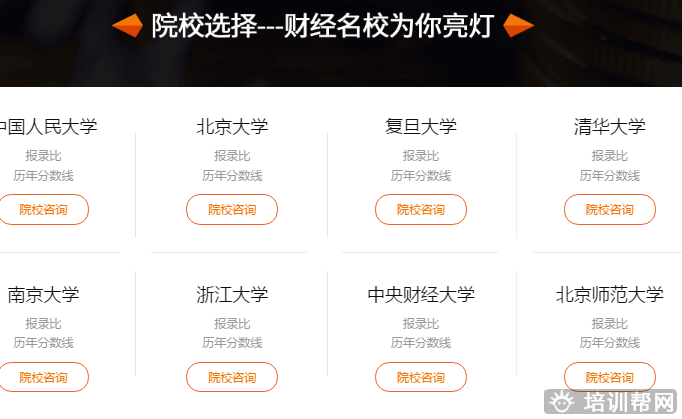Select 院校咨询 under 中央财经大学
The image size is (682, 419).
[x=421, y=377]
